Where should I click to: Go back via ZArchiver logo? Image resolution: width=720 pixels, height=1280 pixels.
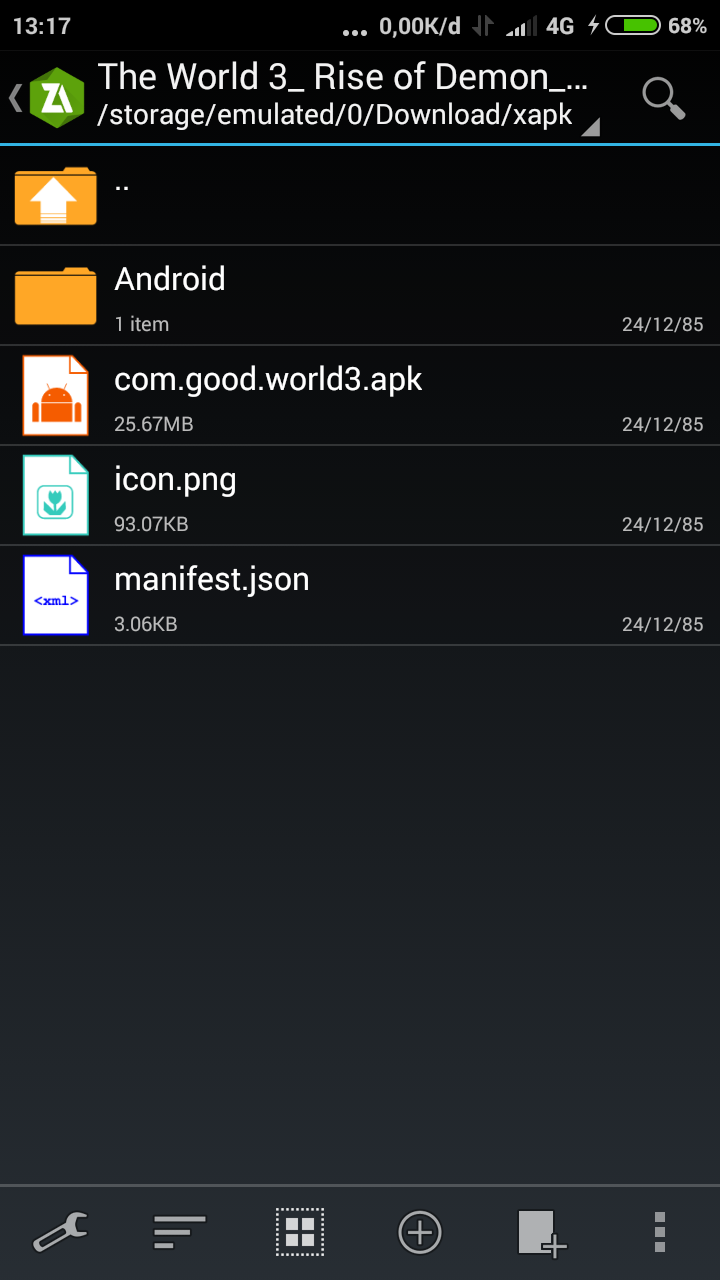pos(49,97)
